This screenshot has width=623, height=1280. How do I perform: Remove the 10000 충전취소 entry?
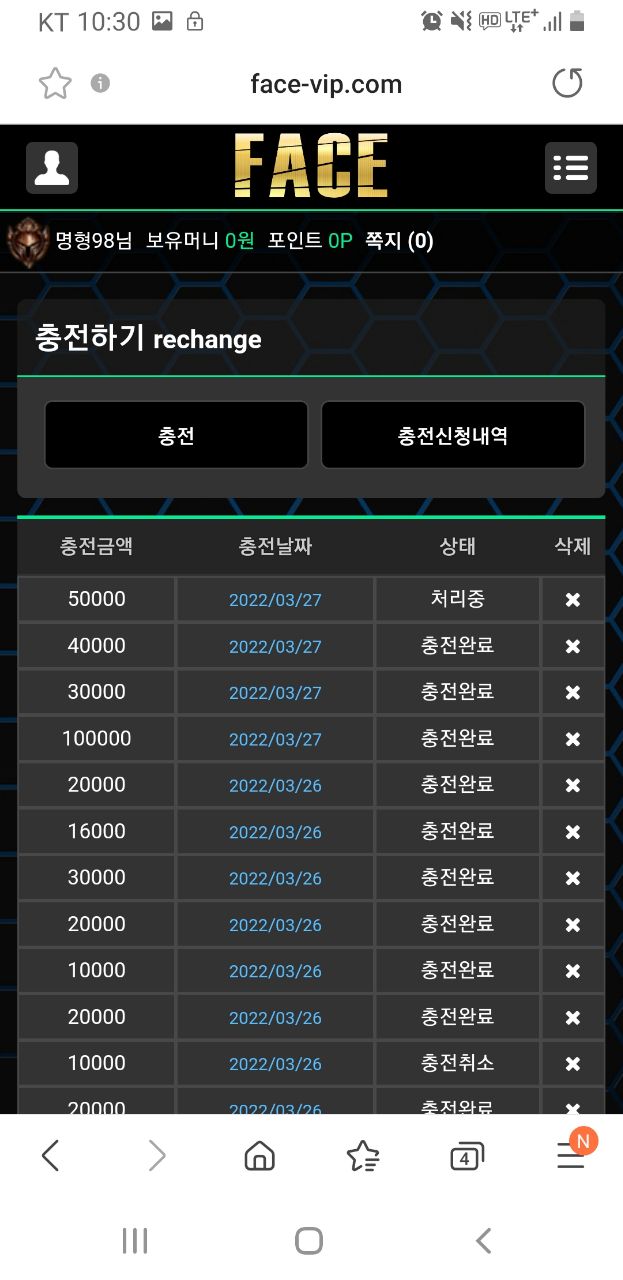(572, 1064)
